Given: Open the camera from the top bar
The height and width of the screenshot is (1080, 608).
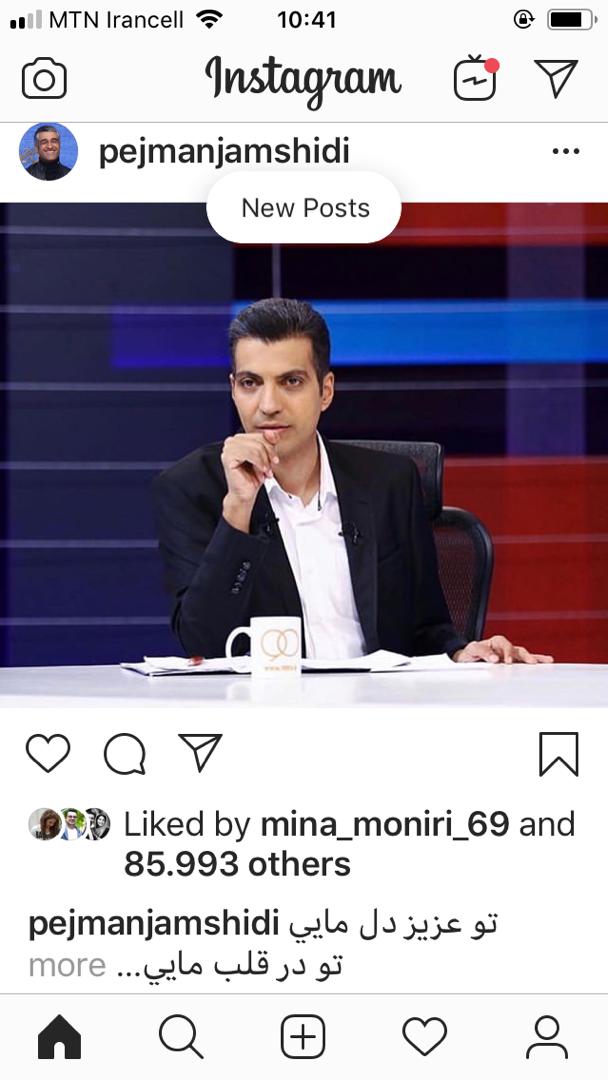Looking at the screenshot, I should (44, 79).
